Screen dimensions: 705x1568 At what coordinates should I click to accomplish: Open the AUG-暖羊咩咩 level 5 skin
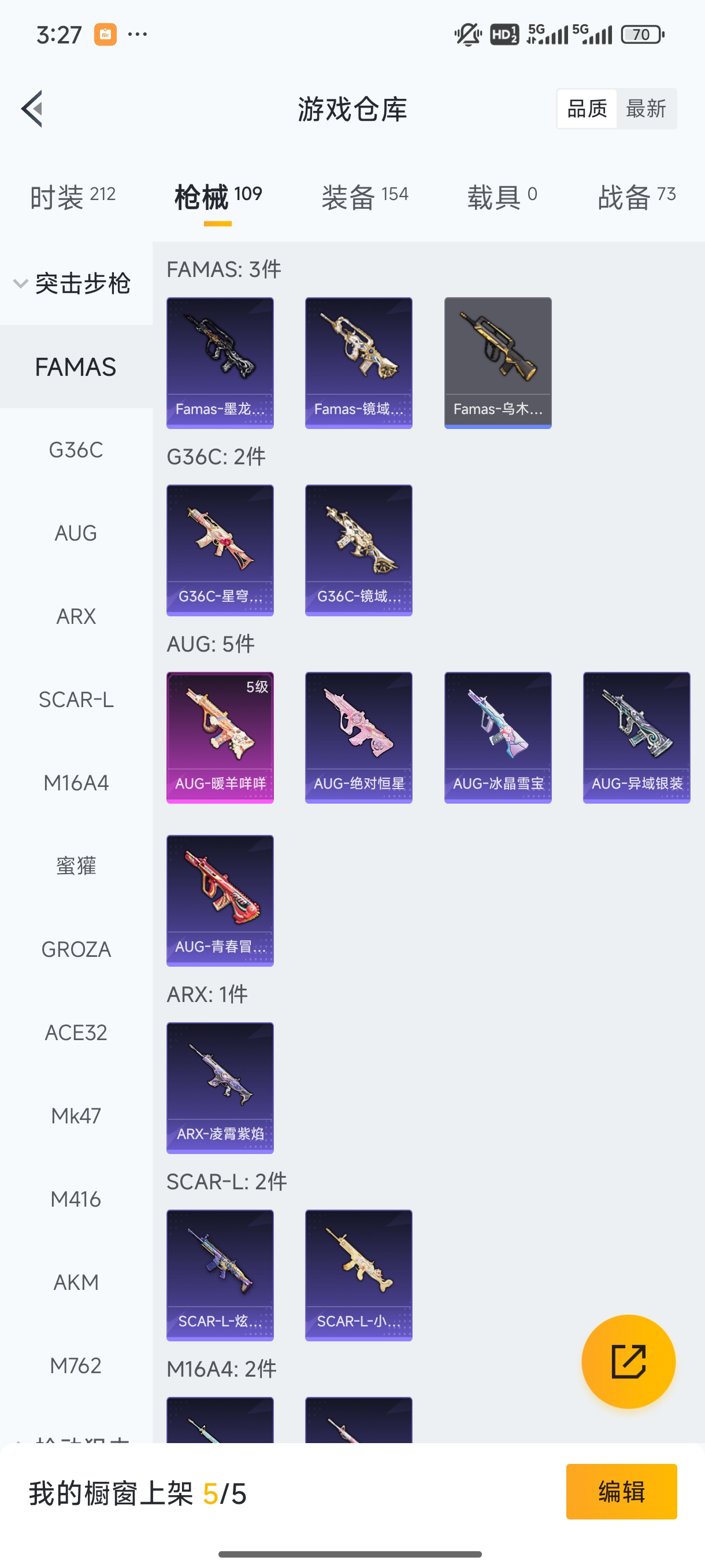point(220,737)
